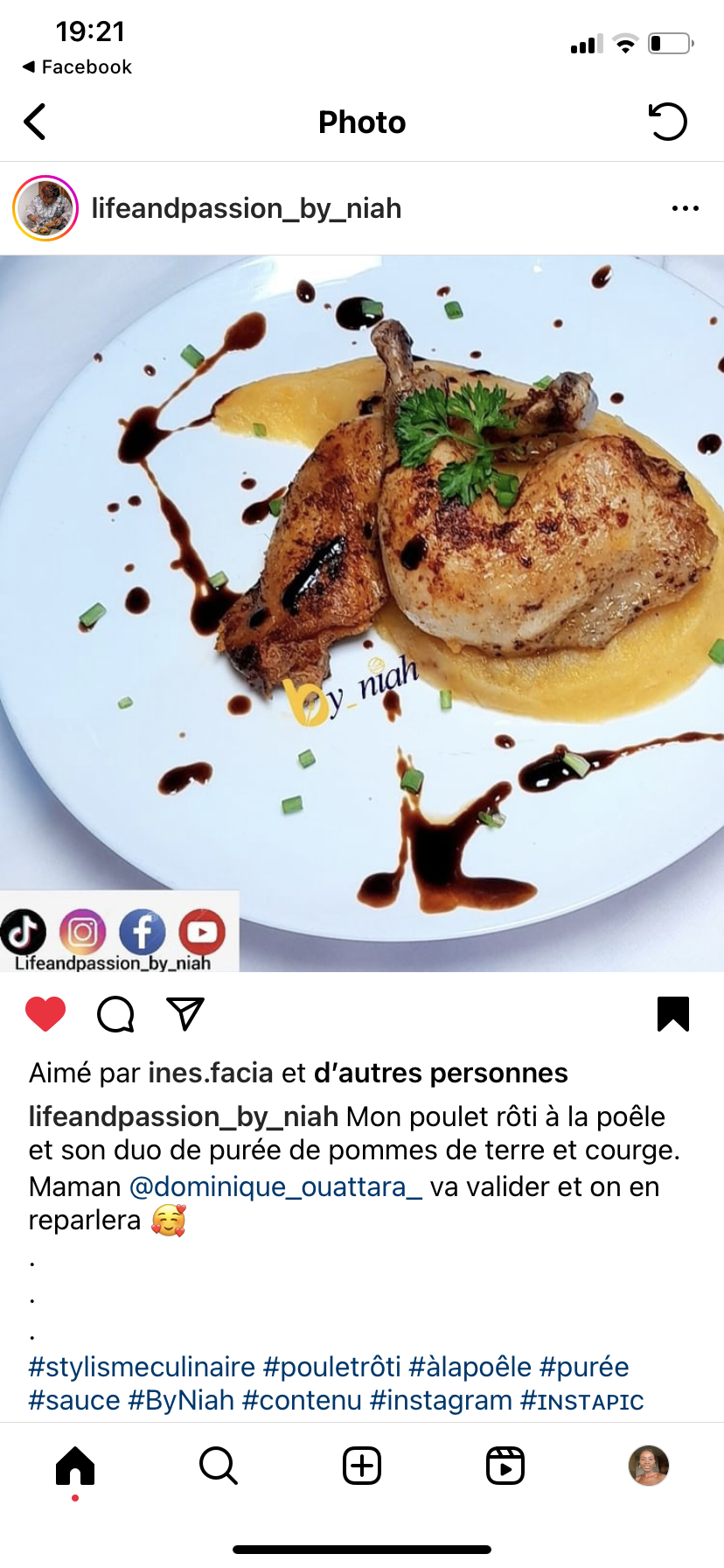Open my profile tab in the bottom bar

[x=649, y=1466]
